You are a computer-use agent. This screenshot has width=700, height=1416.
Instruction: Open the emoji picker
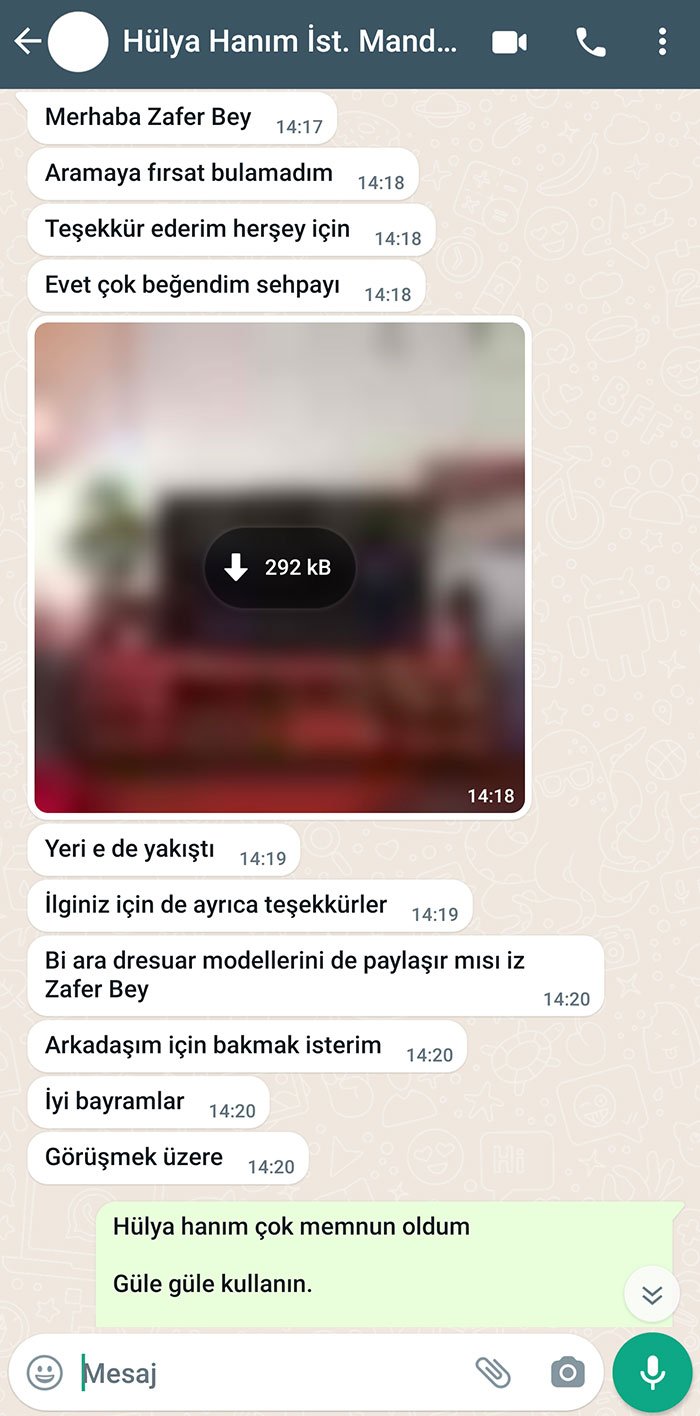pyautogui.click(x=44, y=1373)
